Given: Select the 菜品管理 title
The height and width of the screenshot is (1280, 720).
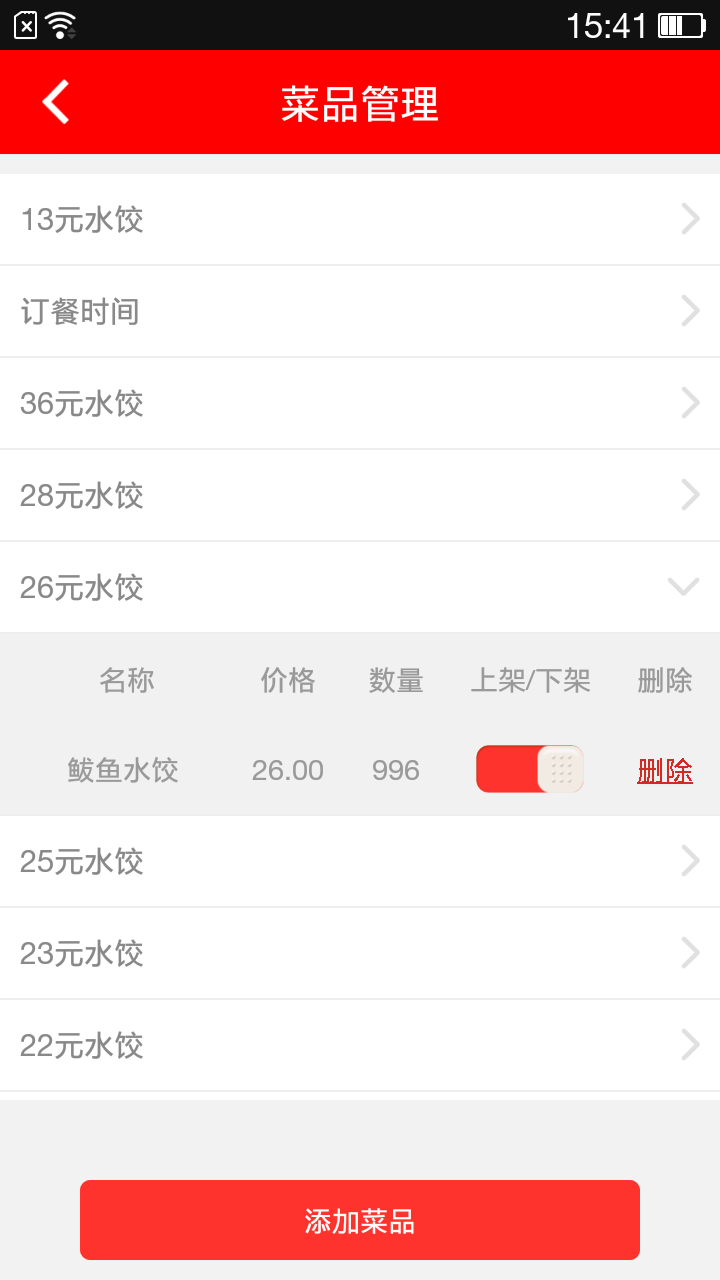Looking at the screenshot, I should click(x=360, y=103).
